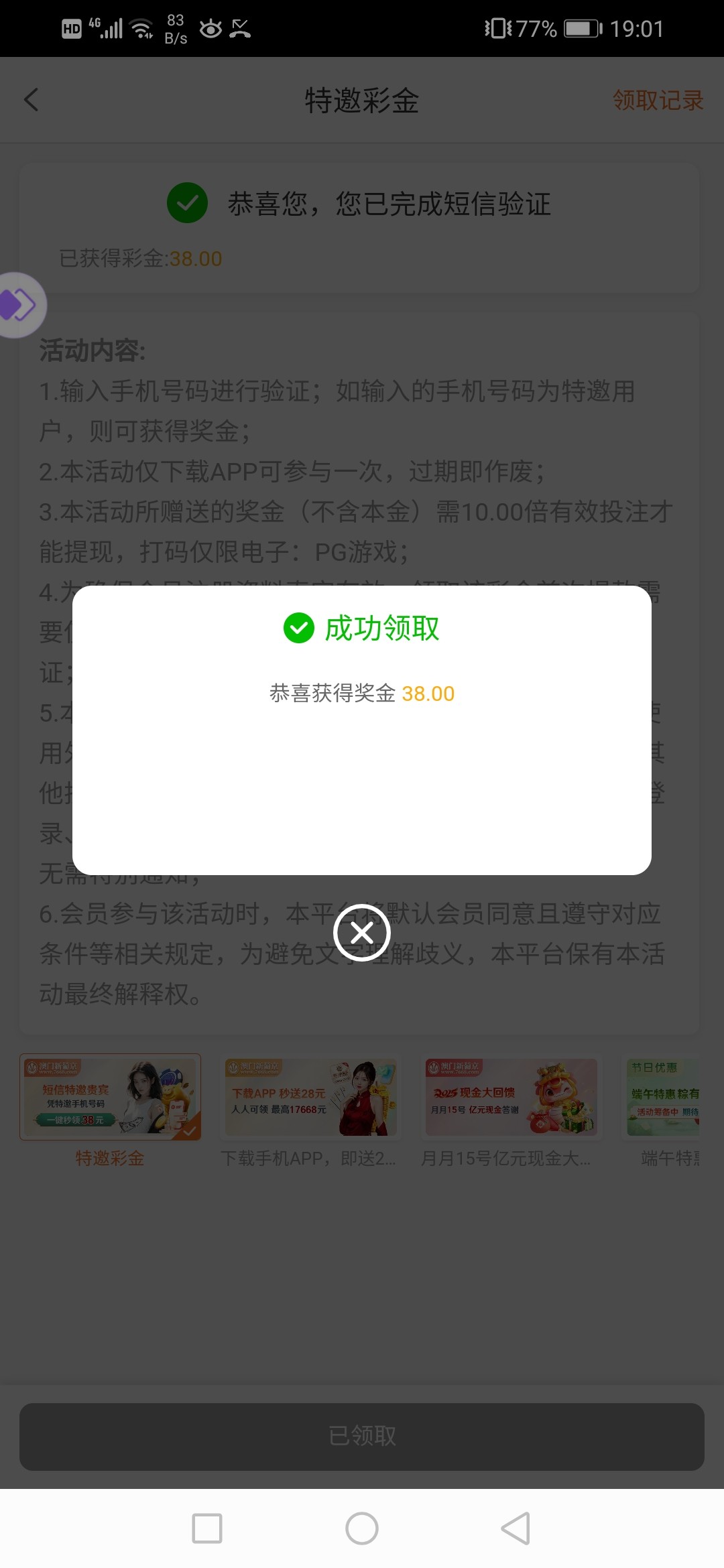Close the 成功领取 success dialog

pos(362,932)
